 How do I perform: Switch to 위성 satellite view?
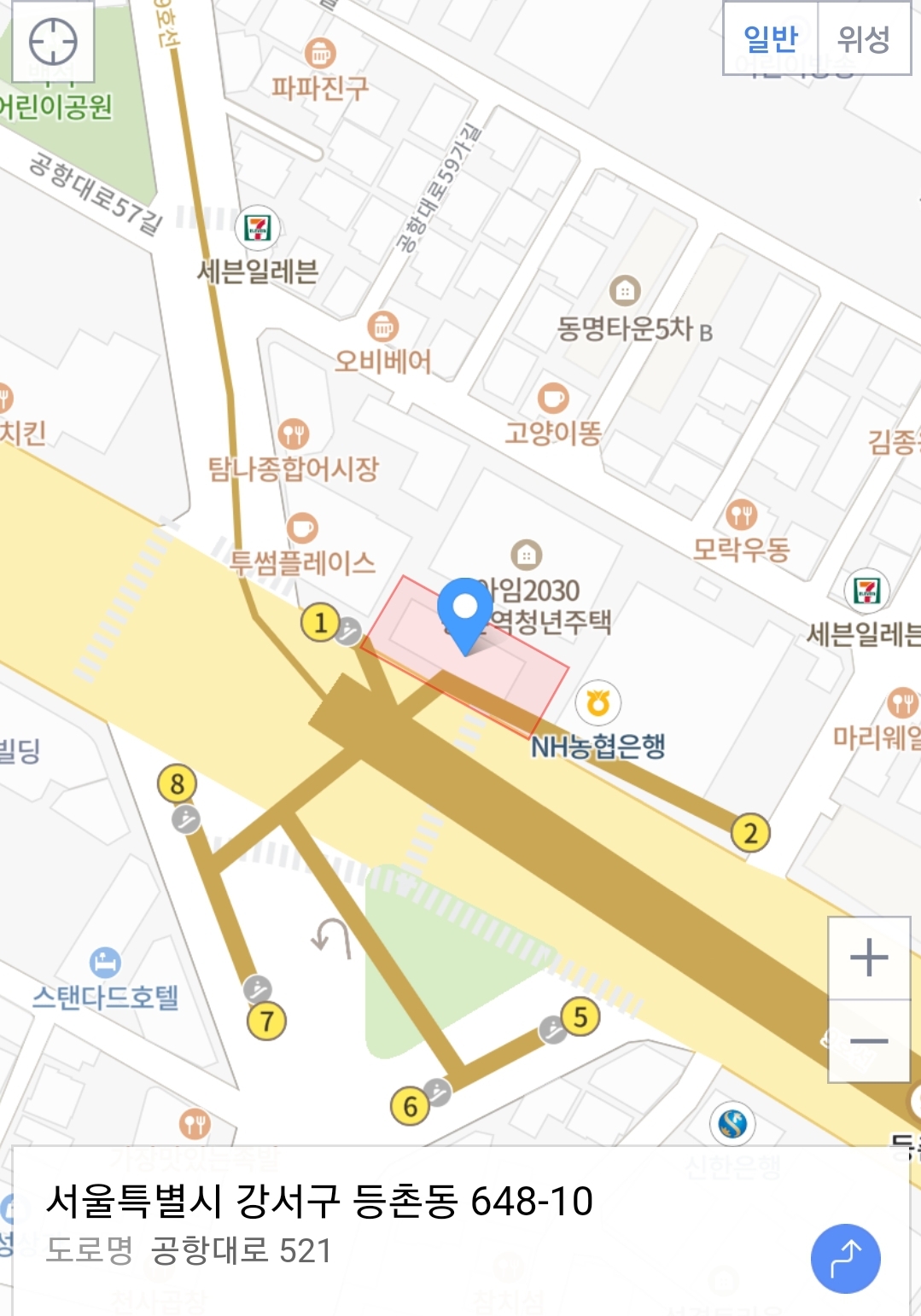click(864, 38)
